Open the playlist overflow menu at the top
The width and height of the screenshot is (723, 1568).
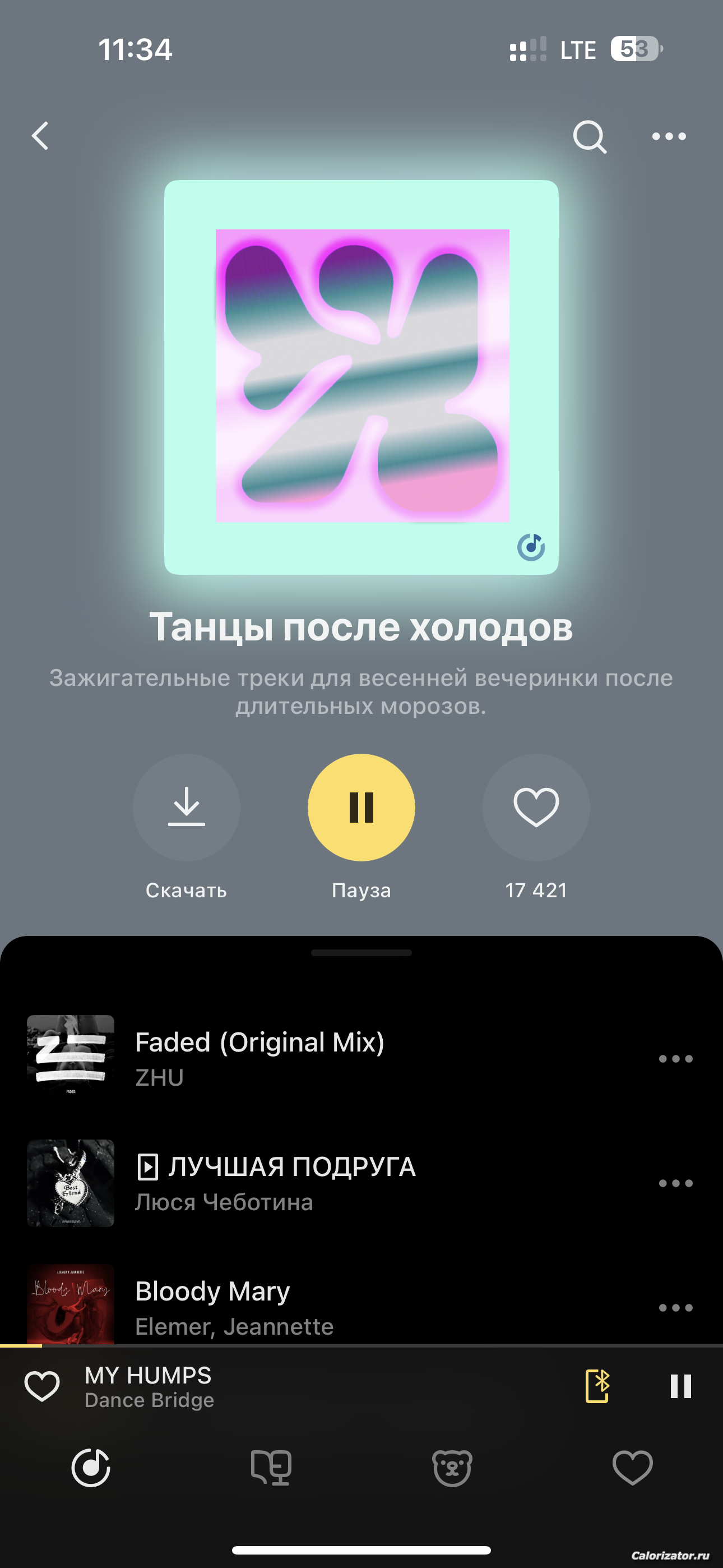point(669,136)
